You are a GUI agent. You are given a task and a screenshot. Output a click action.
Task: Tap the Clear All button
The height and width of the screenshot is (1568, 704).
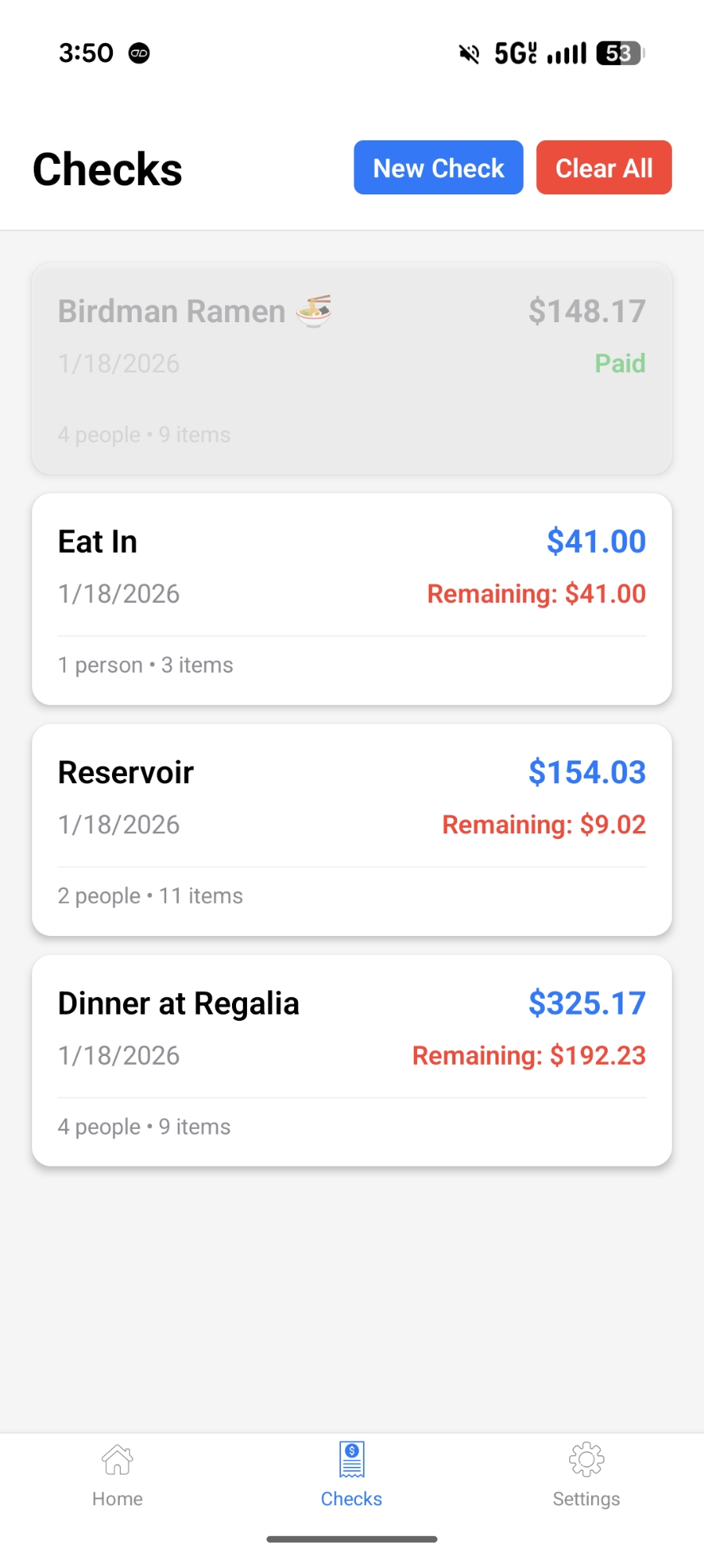[604, 168]
